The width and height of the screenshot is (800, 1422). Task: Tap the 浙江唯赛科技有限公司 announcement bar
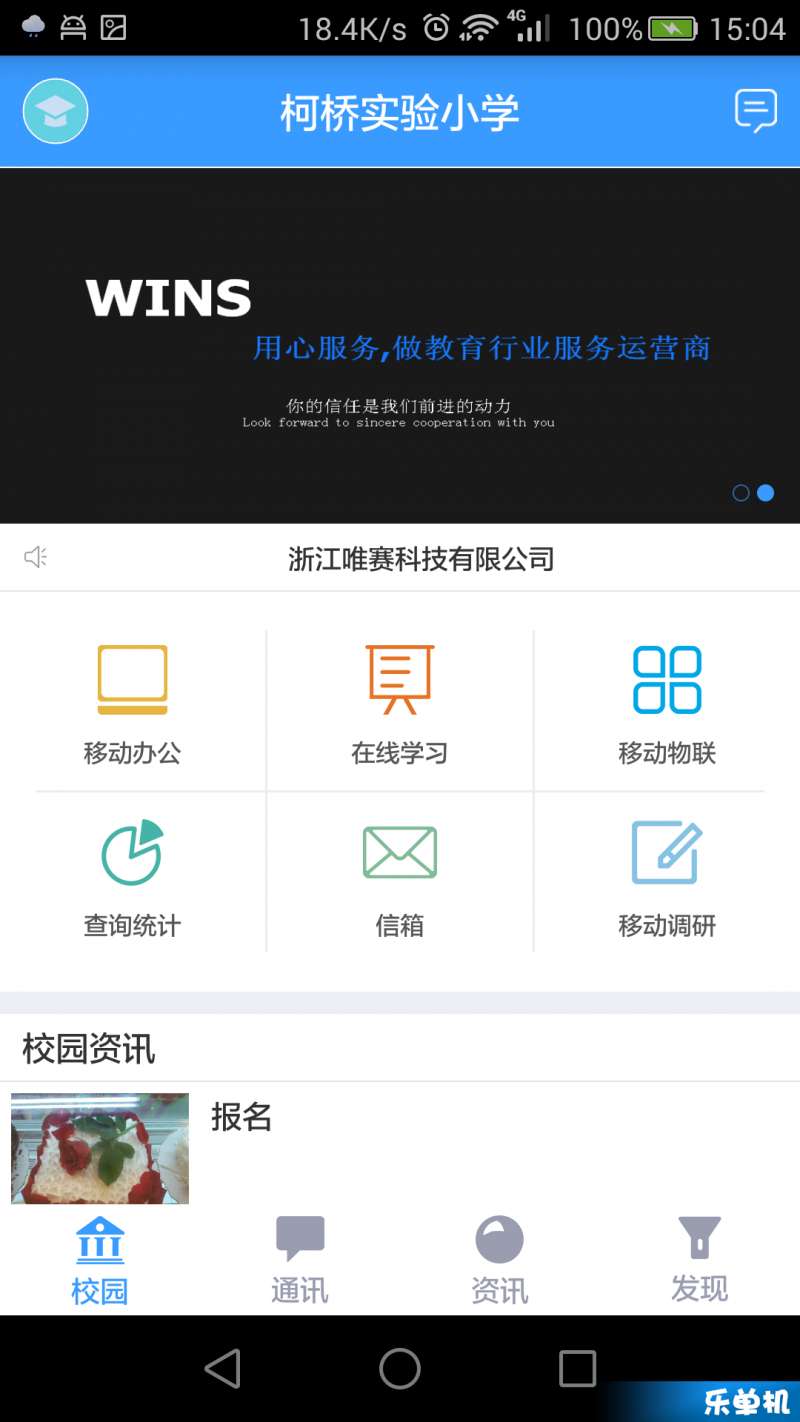click(x=420, y=558)
